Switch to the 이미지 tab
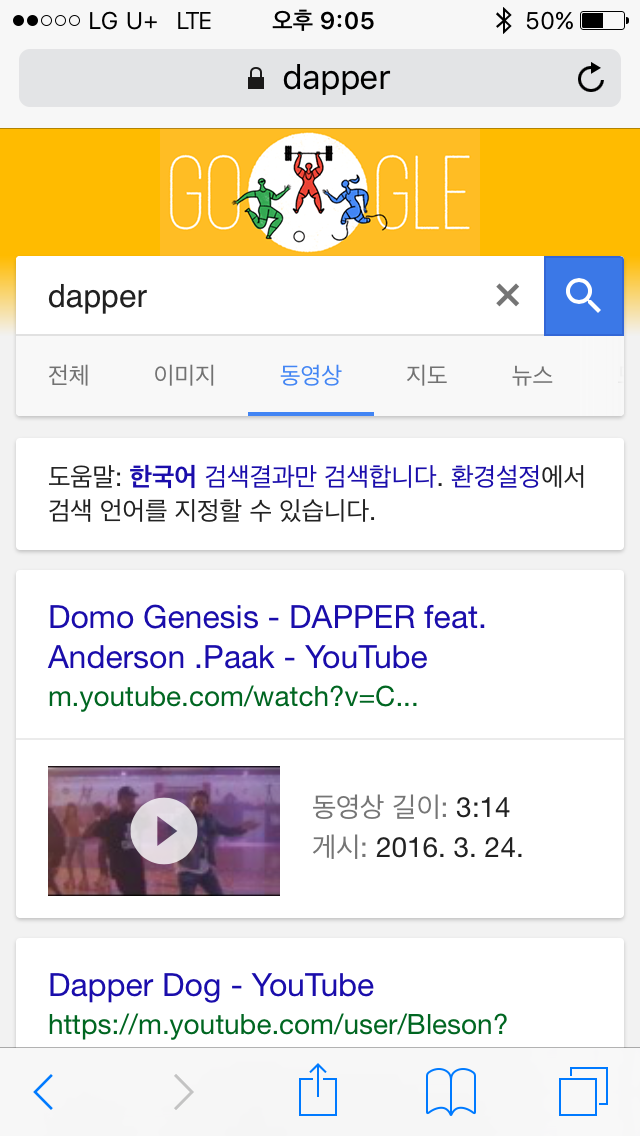The height and width of the screenshot is (1136, 640). pyautogui.click(x=184, y=376)
